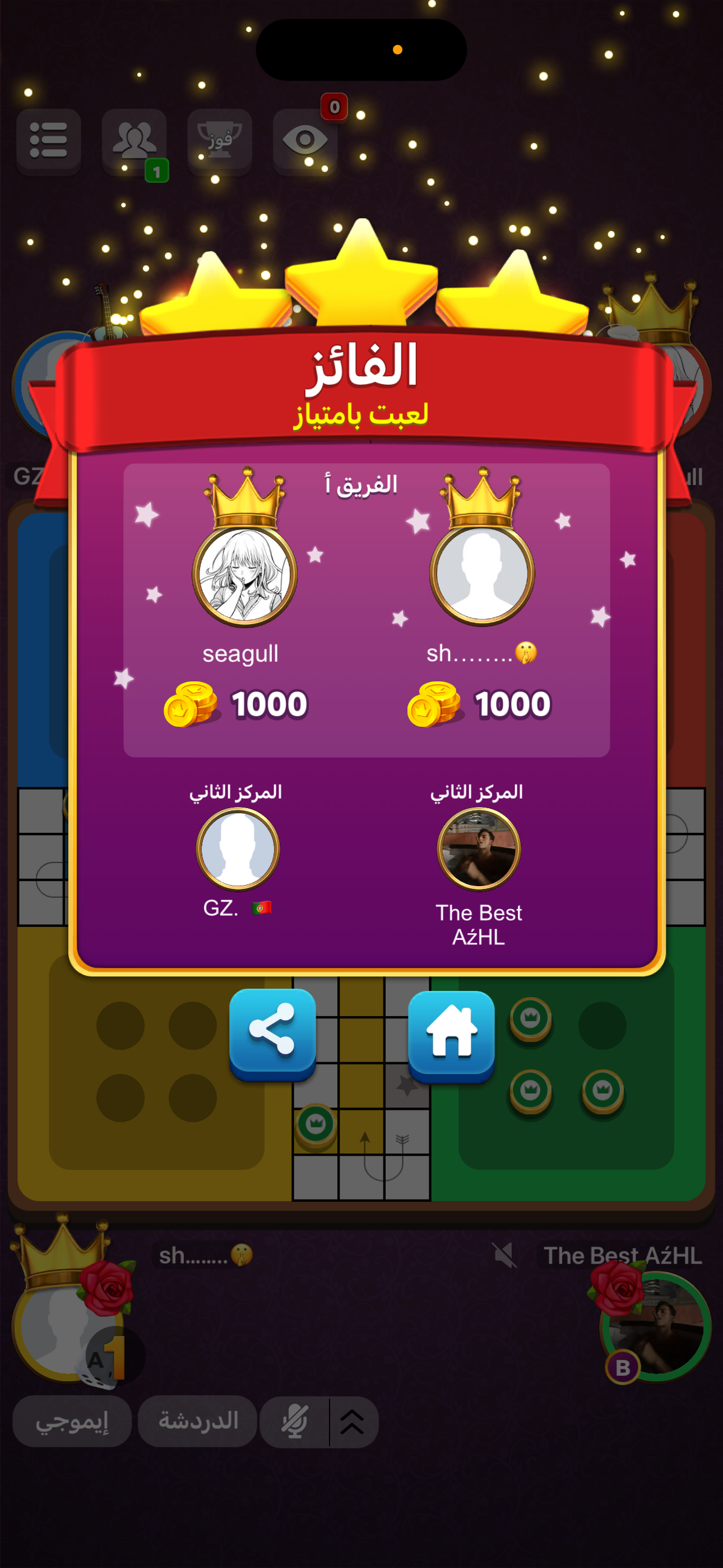Open GZ.'s second place avatar
The image size is (723, 1568).
tap(238, 848)
